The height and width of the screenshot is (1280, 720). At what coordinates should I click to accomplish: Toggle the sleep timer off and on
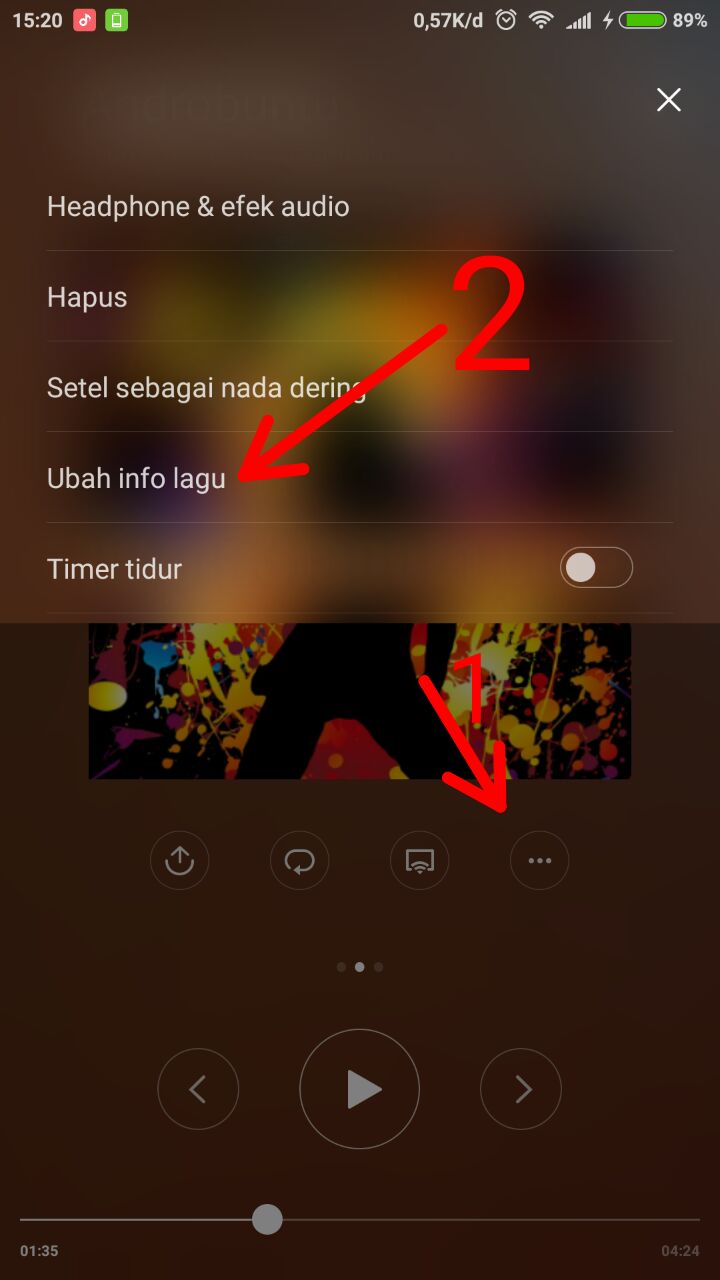(596, 567)
